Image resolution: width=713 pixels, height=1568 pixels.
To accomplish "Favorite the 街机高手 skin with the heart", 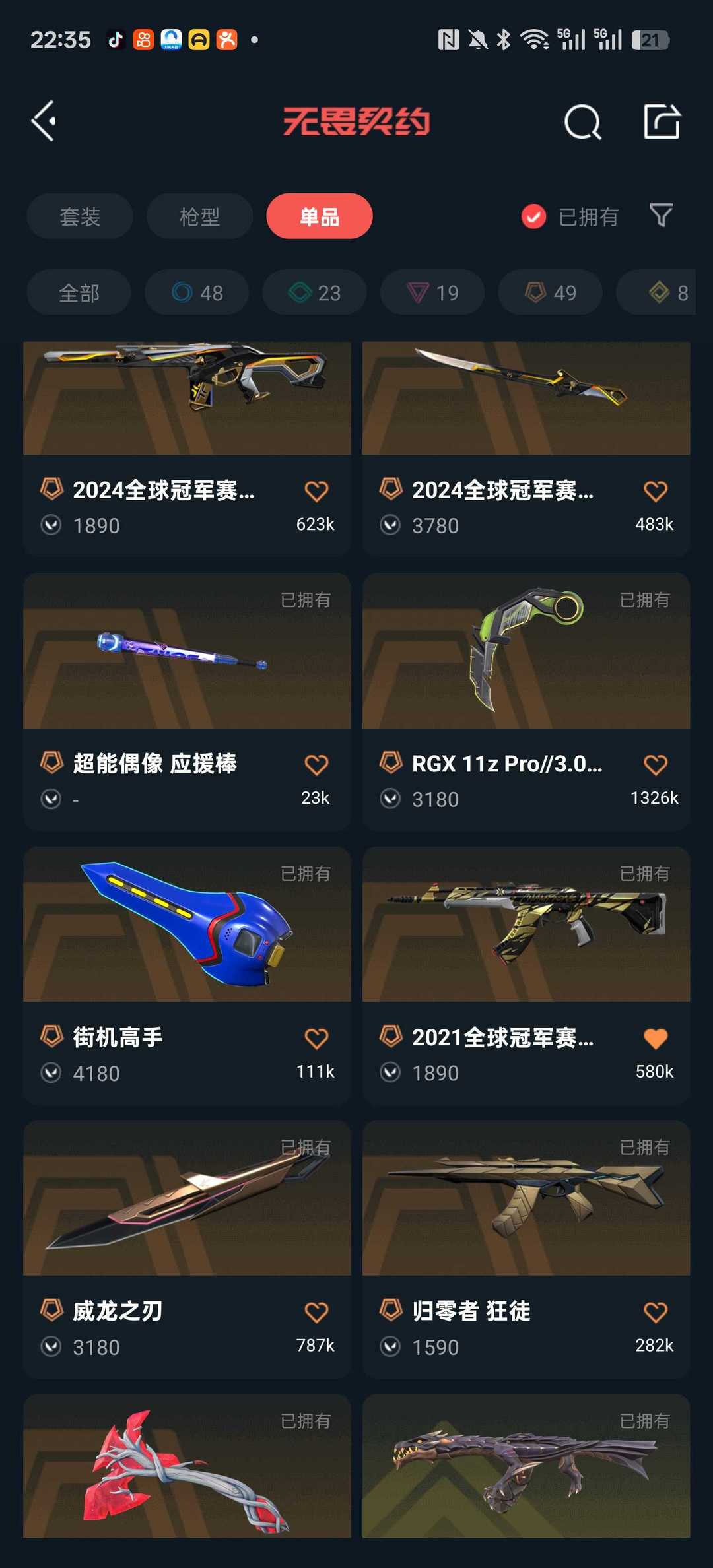I will [x=316, y=1039].
